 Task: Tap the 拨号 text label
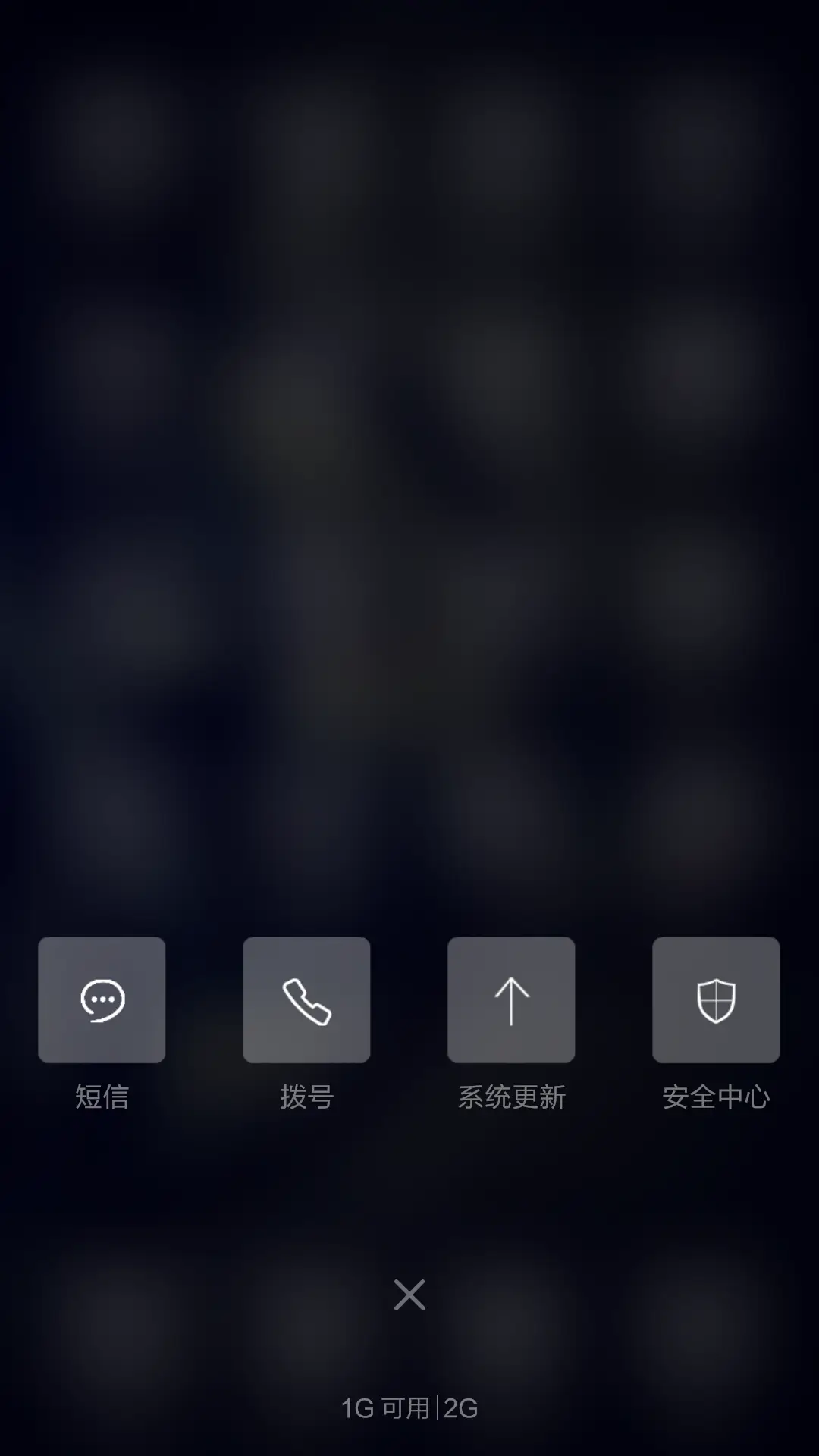[x=306, y=1097]
